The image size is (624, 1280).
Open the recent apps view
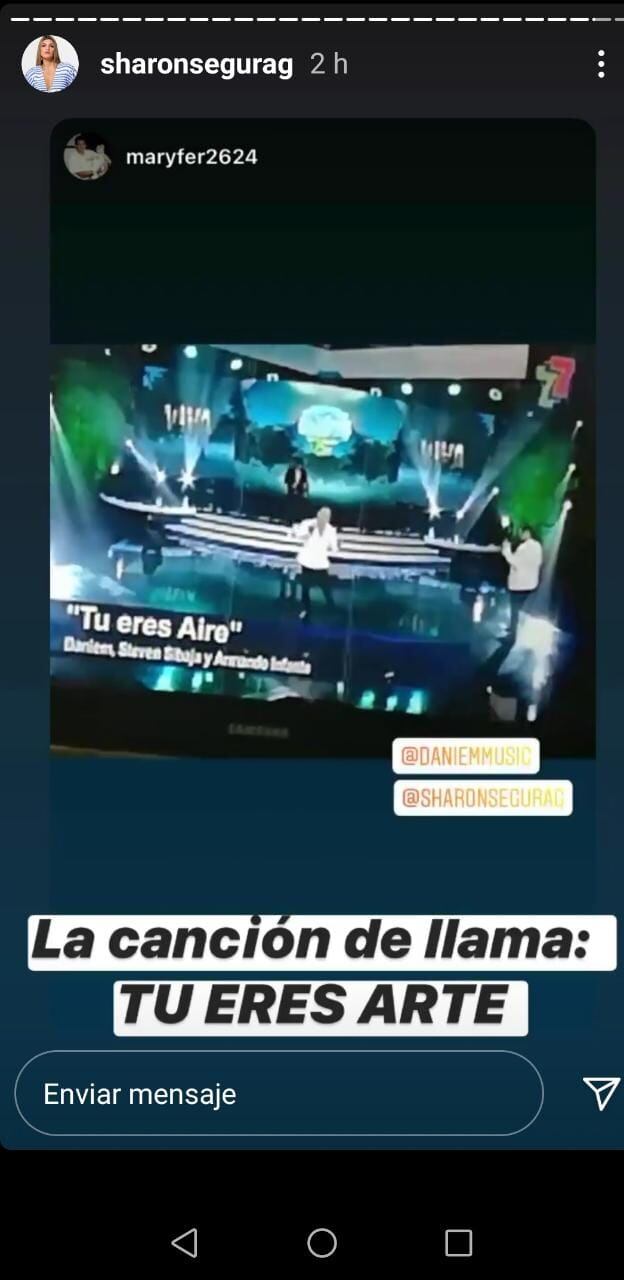(458, 1242)
